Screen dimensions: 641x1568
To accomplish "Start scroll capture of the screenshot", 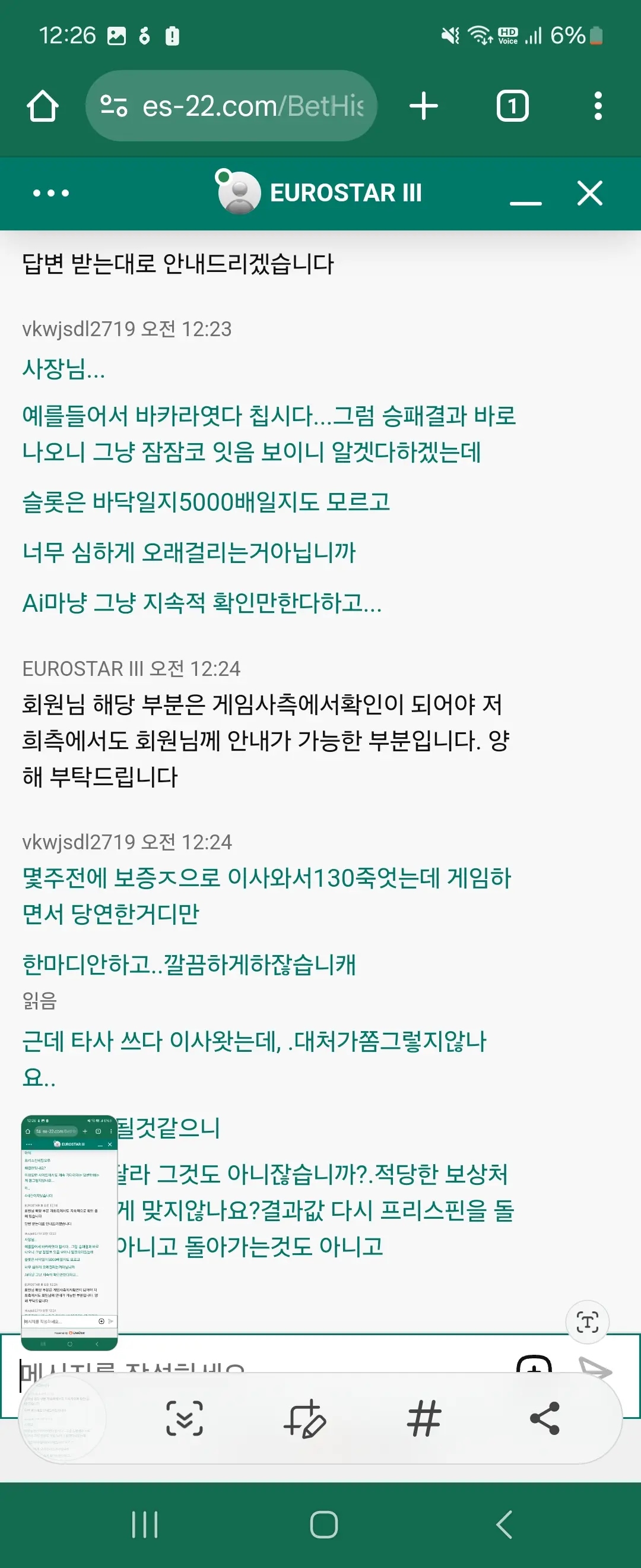I will (184, 1418).
